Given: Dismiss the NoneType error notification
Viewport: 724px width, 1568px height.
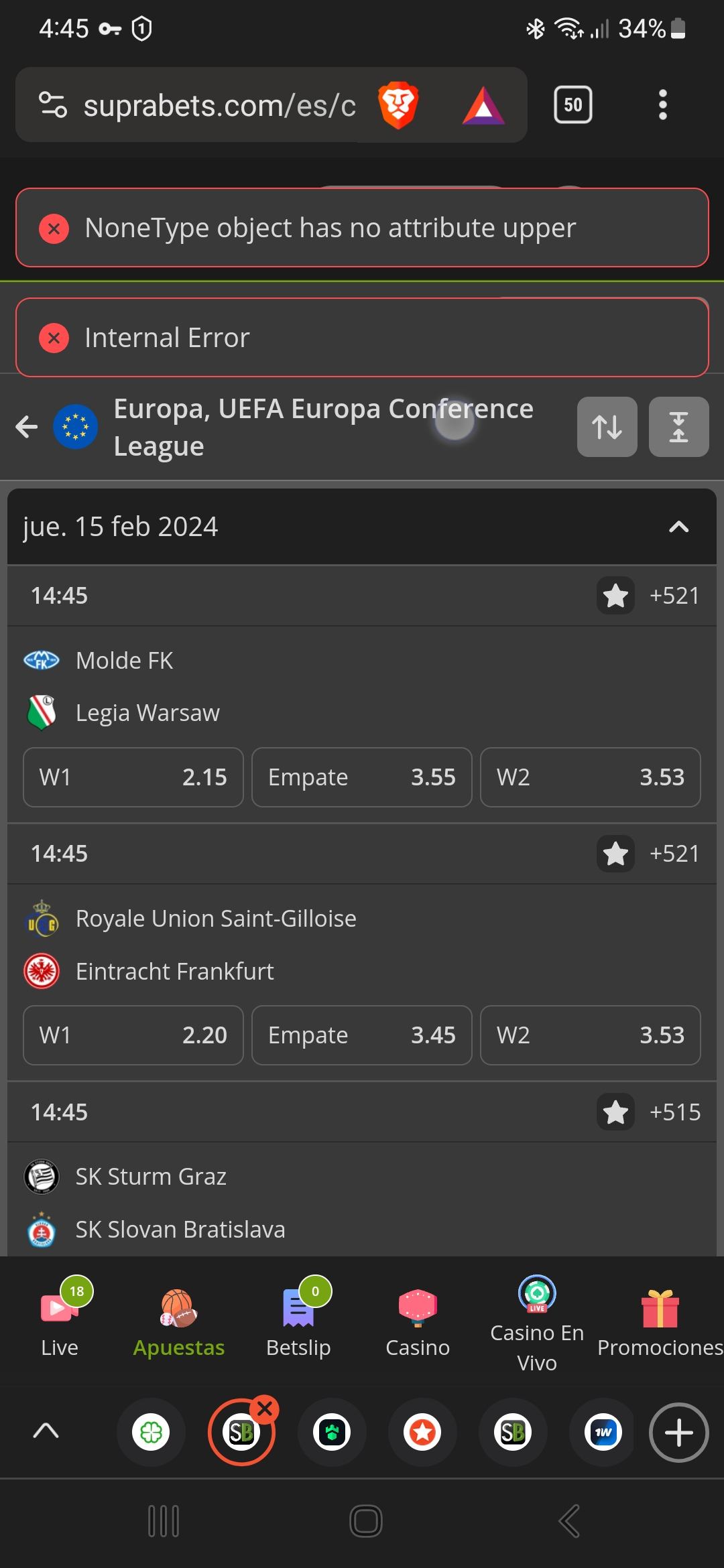Looking at the screenshot, I should point(54,228).
